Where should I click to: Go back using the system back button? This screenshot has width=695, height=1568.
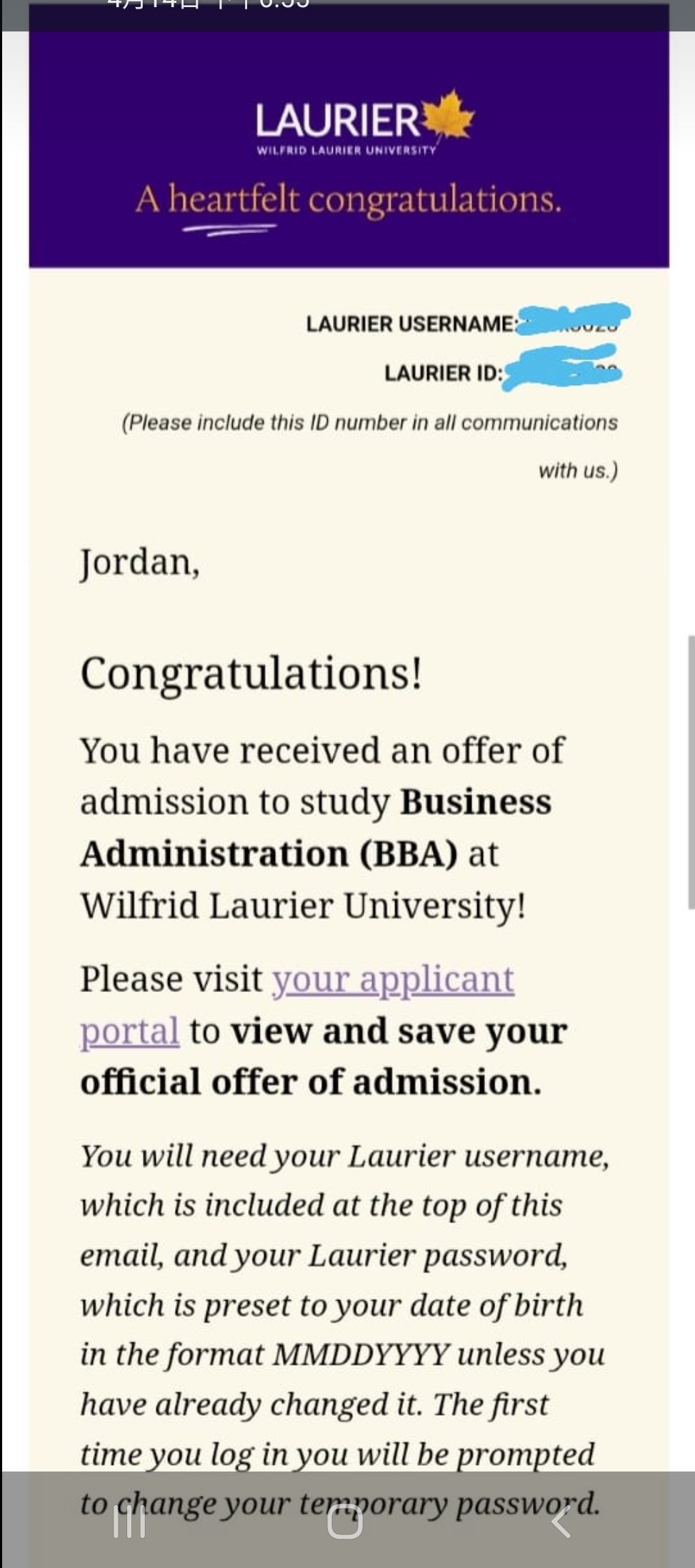click(x=561, y=1521)
